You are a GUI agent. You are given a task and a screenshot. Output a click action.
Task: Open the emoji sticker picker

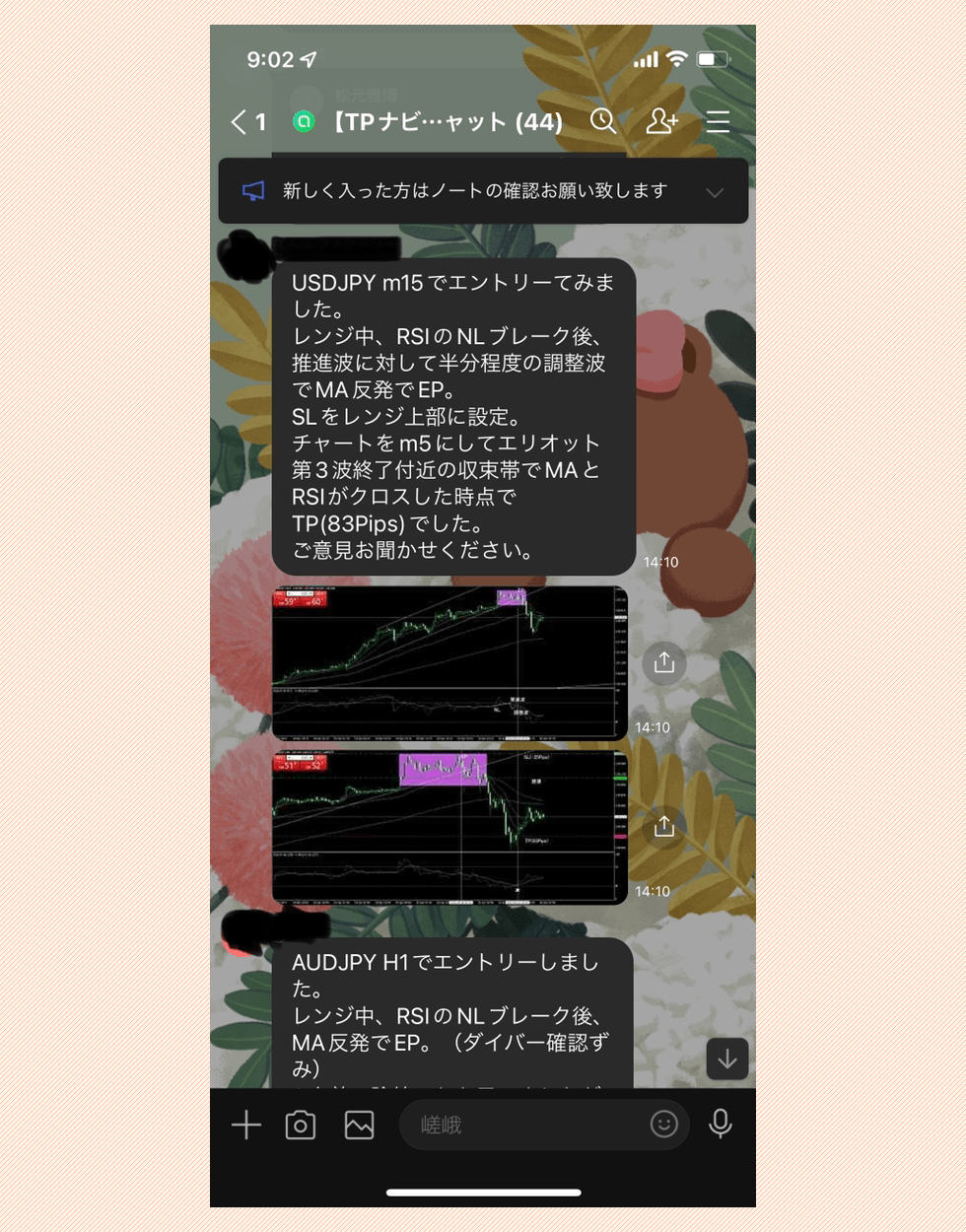tap(663, 1124)
